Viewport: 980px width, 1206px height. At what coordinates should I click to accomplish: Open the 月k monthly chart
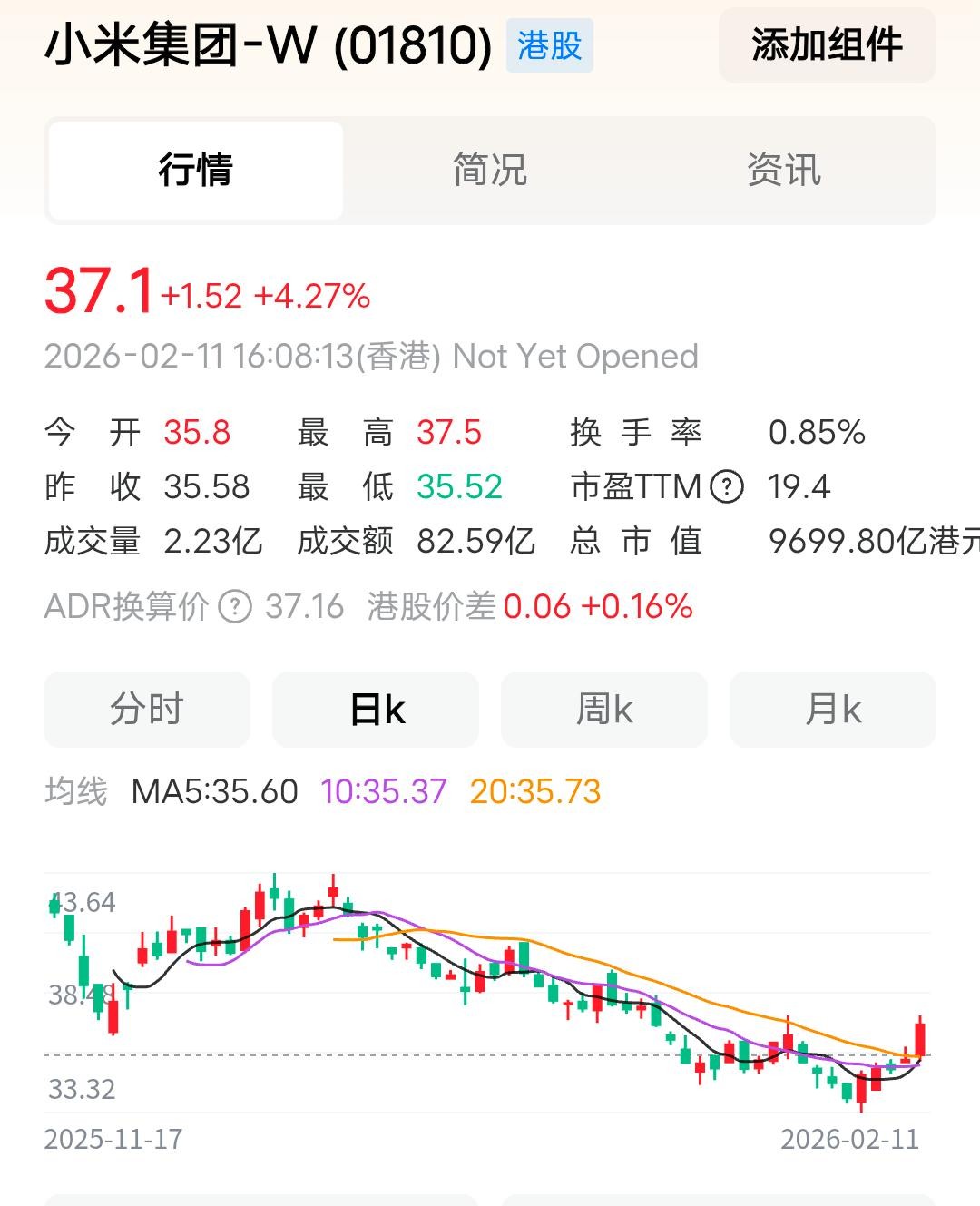click(832, 710)
